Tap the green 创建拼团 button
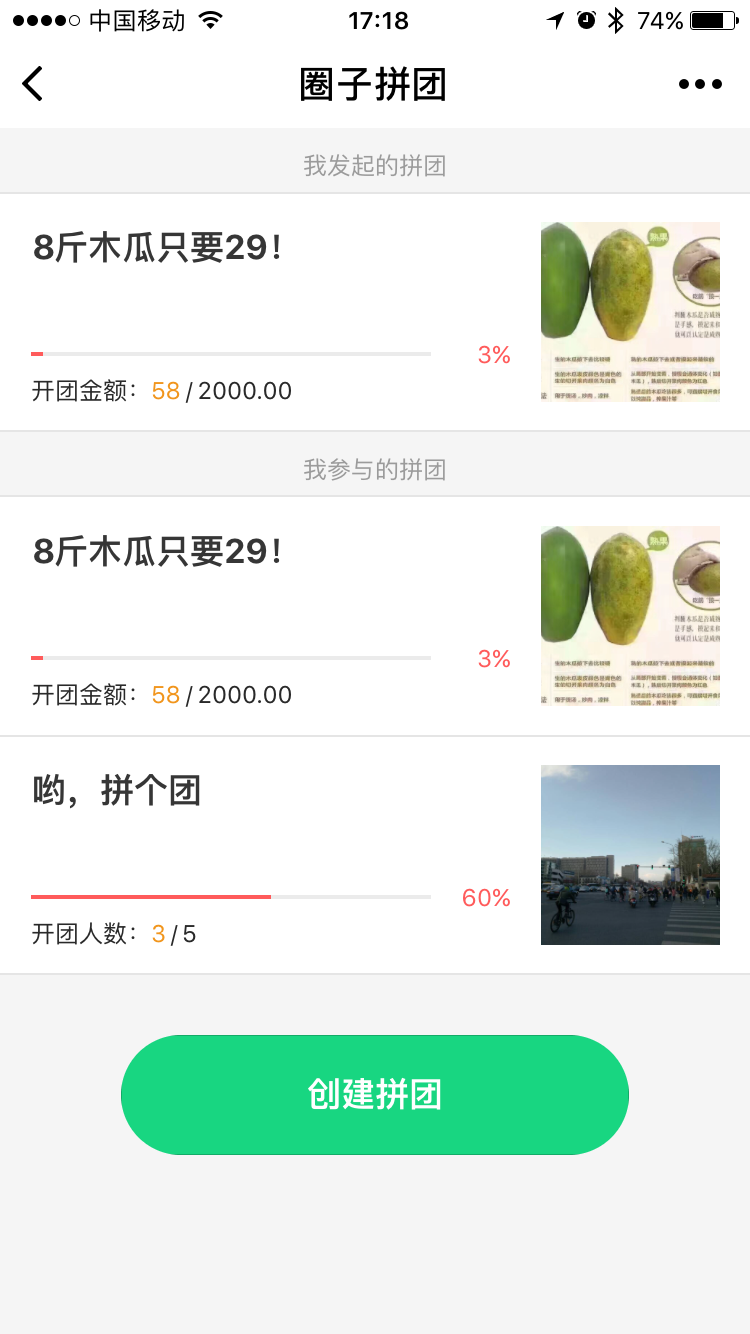The width and height of the screenshot is (750, 1334). click(x=375, y=1094)
